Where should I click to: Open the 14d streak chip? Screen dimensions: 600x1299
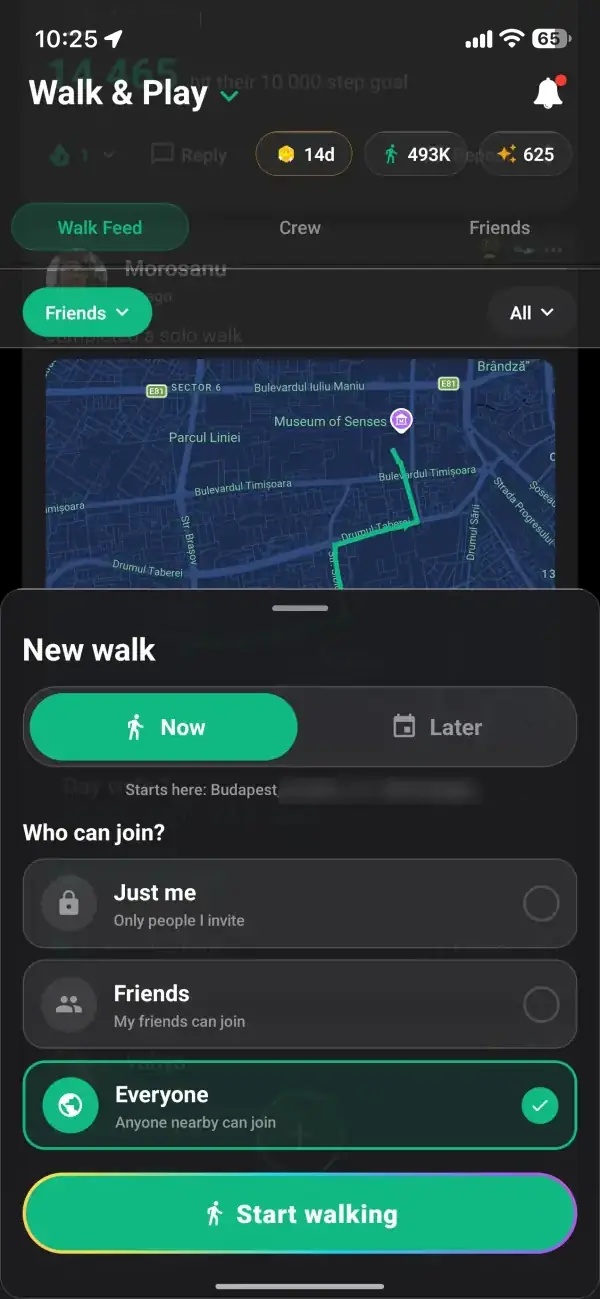[304, 154]
